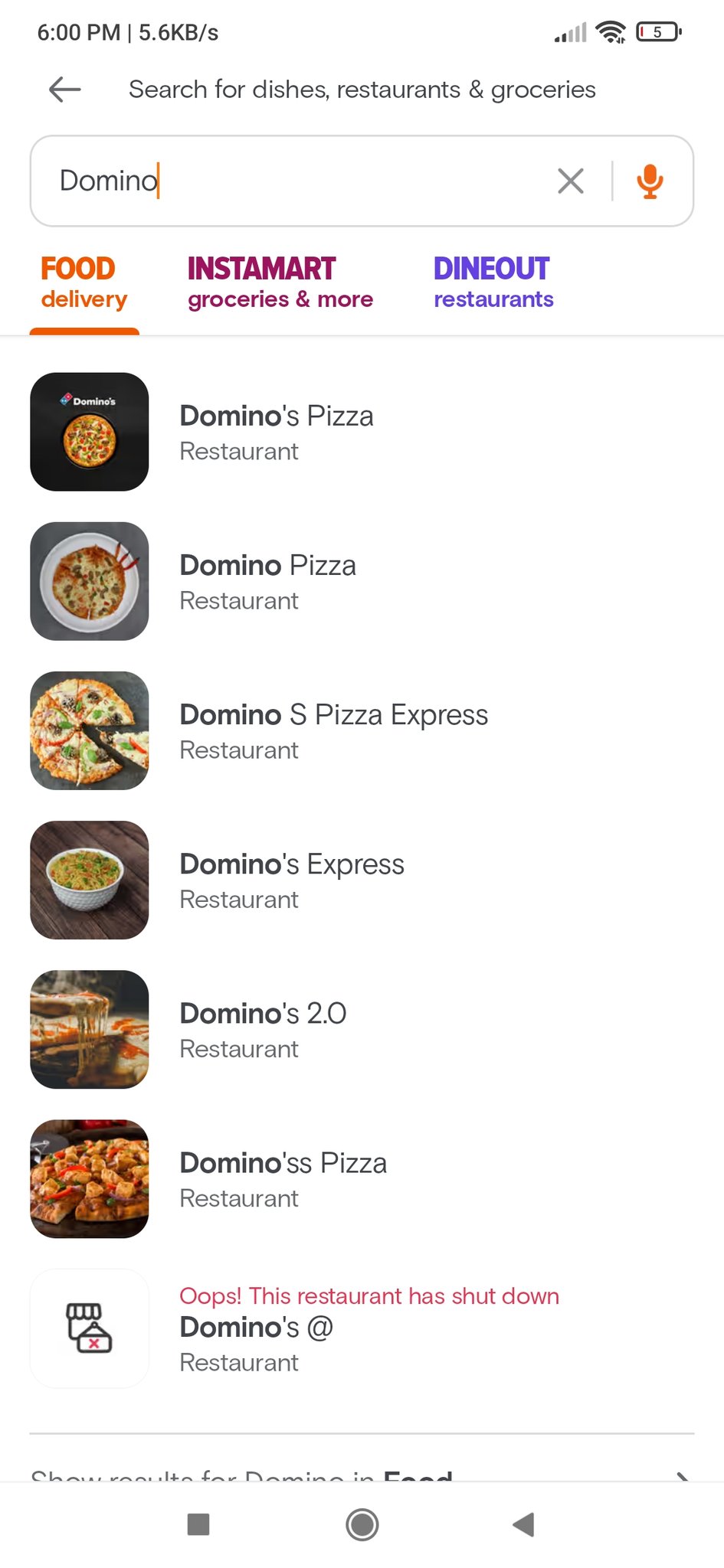Select the Food delivery tab
Screen dimensions: 724x1568
coord(84,283)
